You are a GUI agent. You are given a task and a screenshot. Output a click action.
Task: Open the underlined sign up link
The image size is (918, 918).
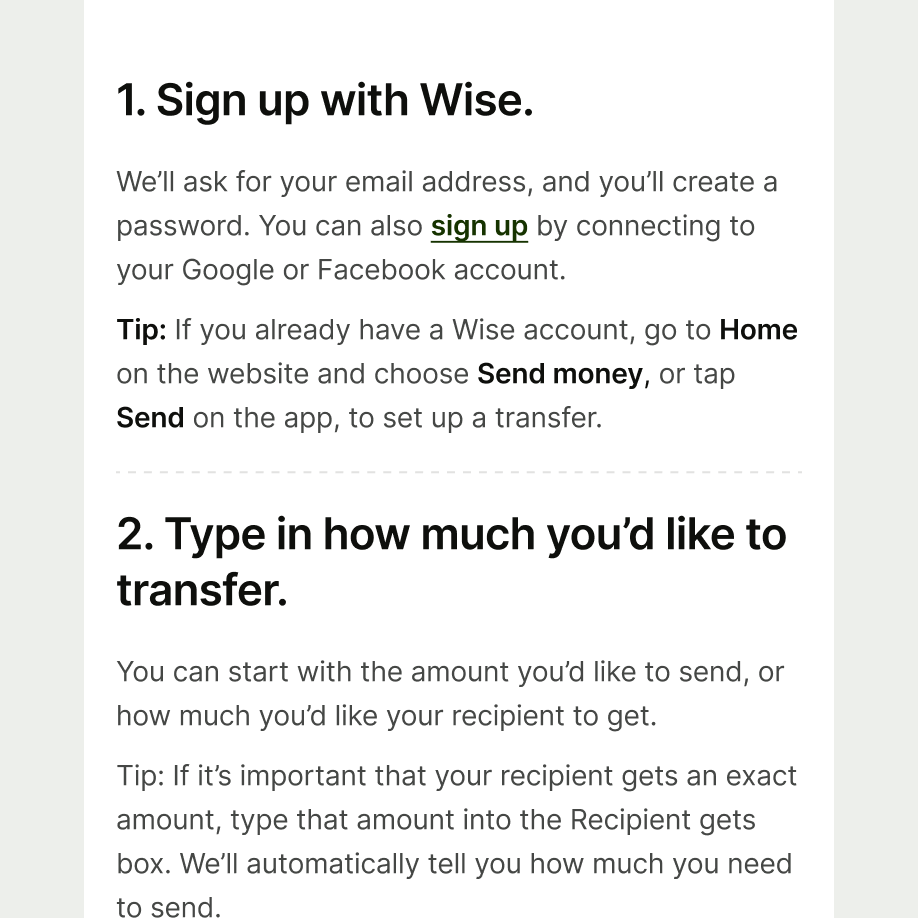(478, 227)
